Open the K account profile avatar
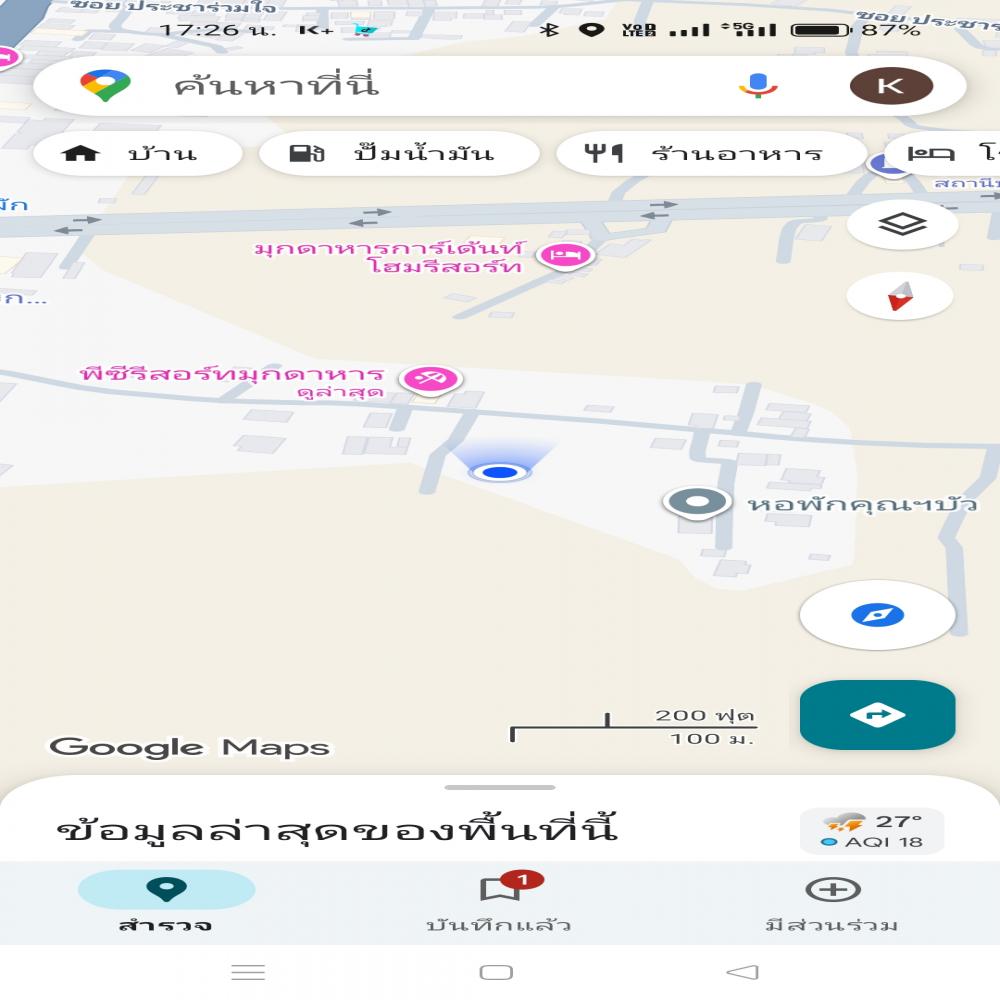 890,86
